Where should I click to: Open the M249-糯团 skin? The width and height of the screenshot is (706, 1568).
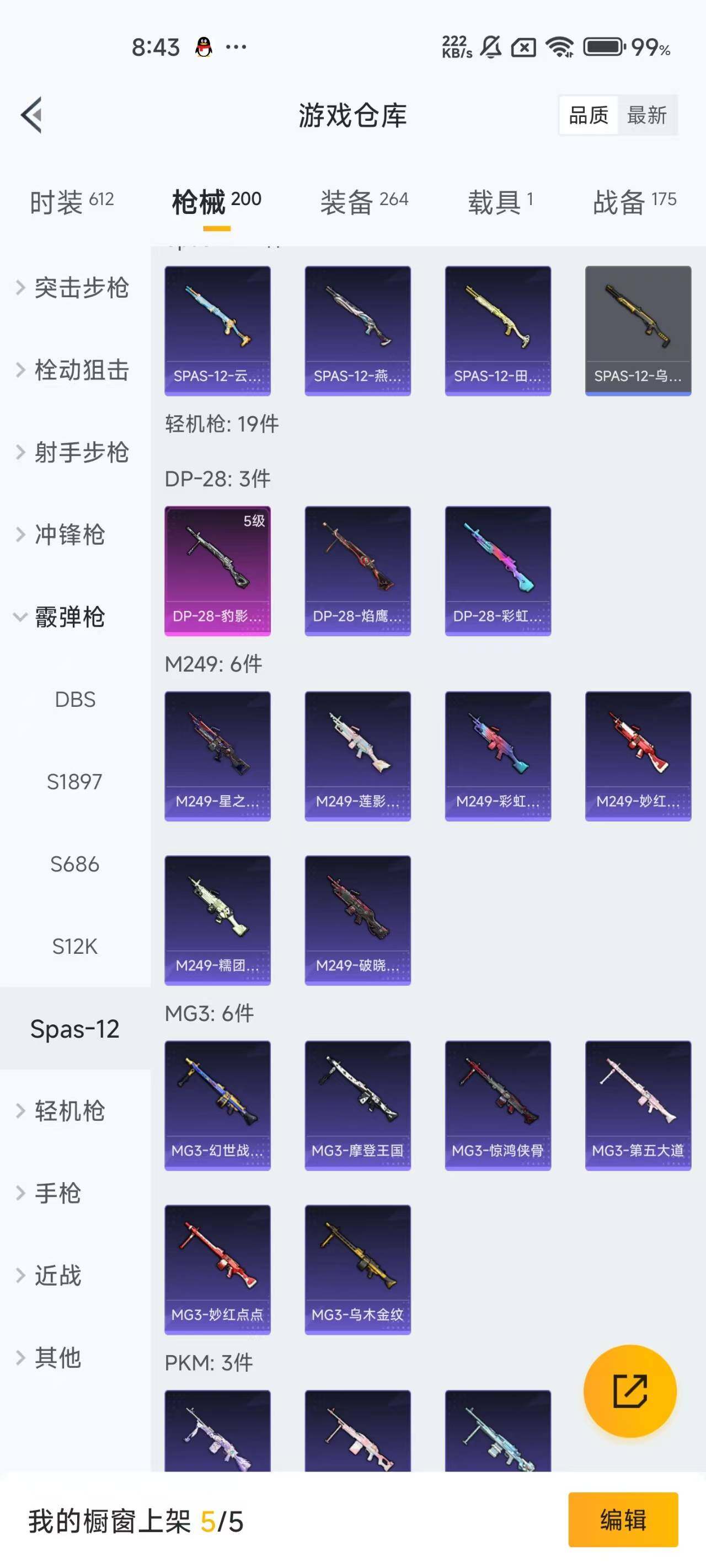pyautogui.click(x=217, y=919)
